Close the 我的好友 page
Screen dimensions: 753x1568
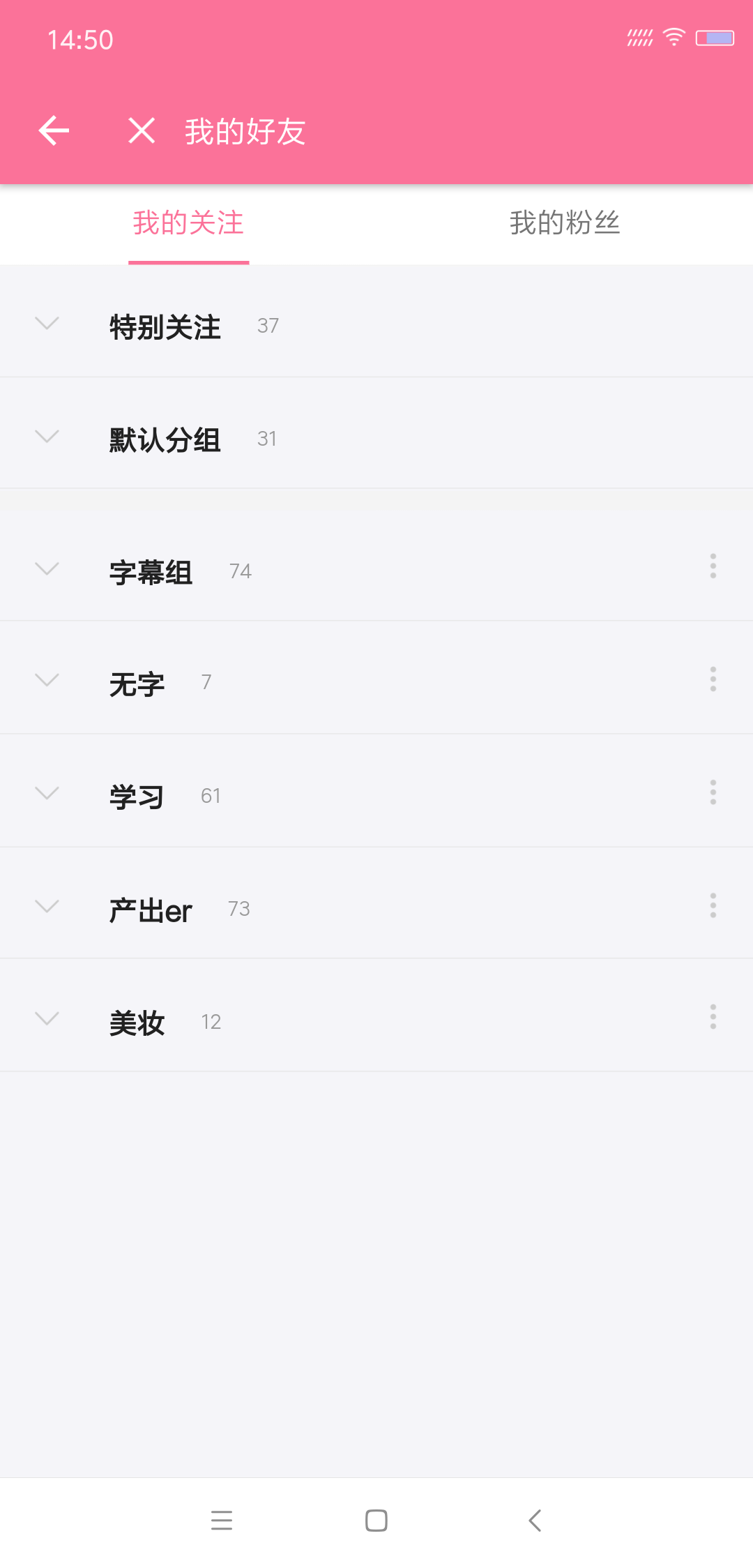142,130
